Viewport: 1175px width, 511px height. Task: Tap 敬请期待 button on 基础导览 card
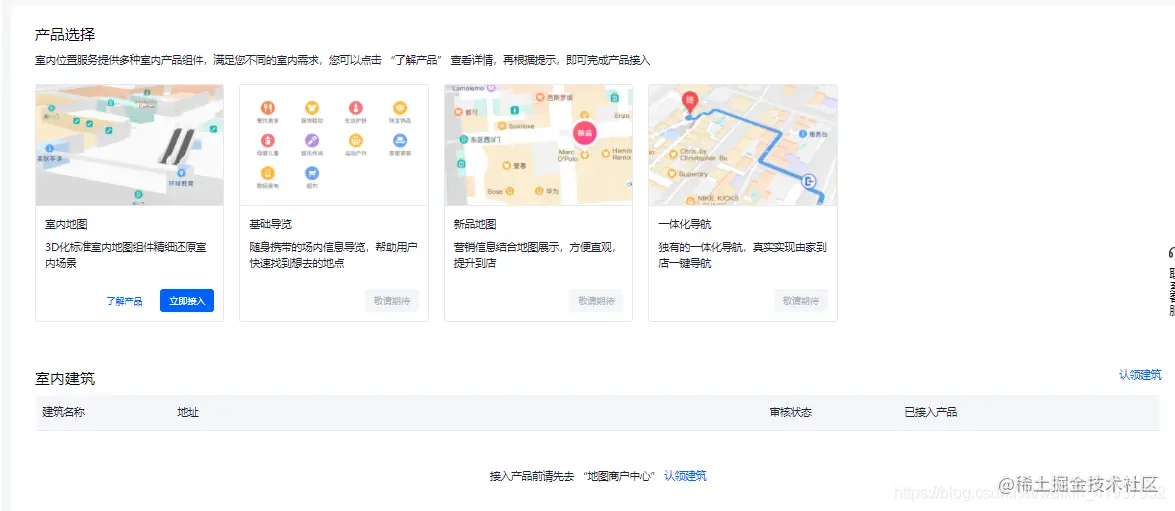[x=392, y=301]
